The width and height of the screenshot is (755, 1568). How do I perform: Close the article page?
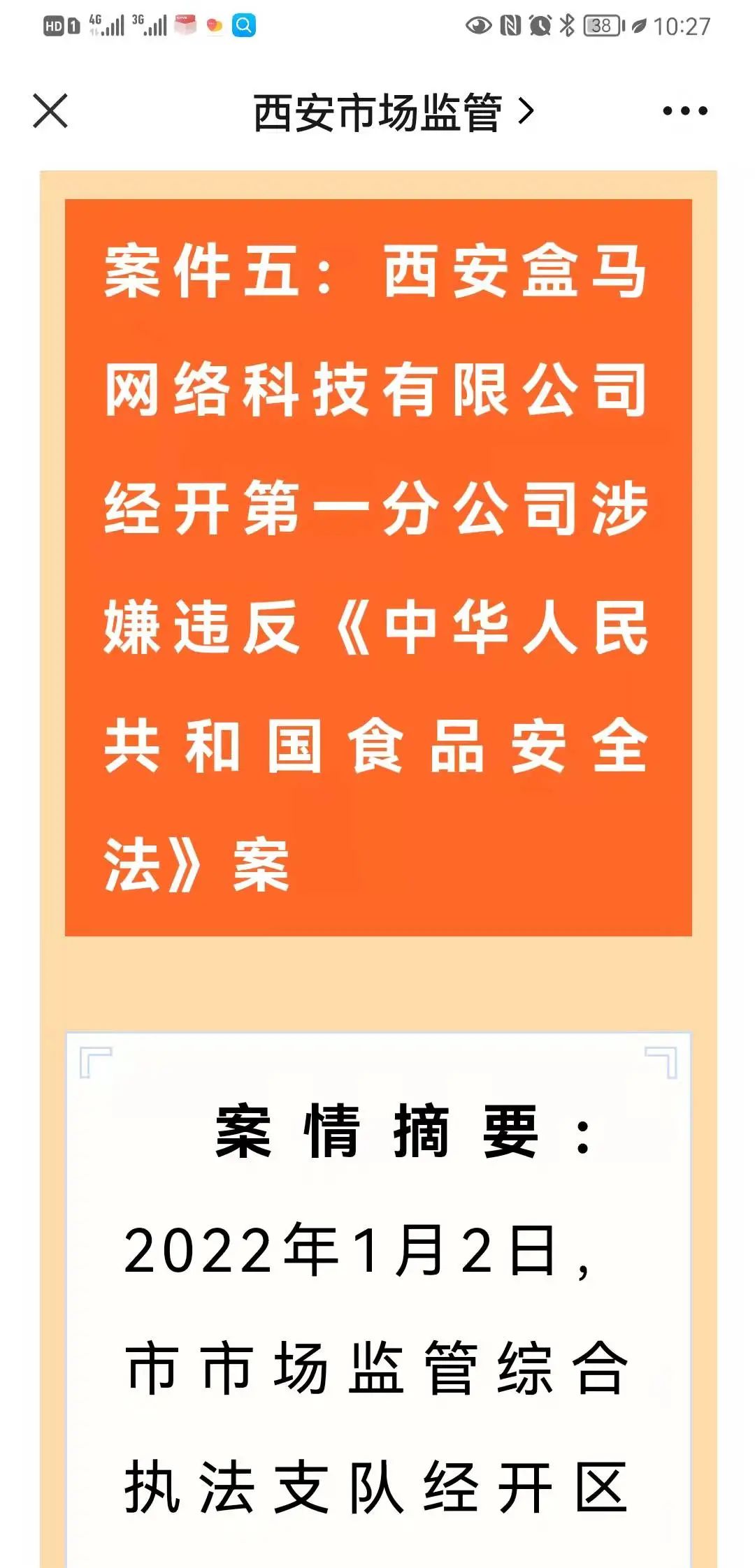click(50, 111)
